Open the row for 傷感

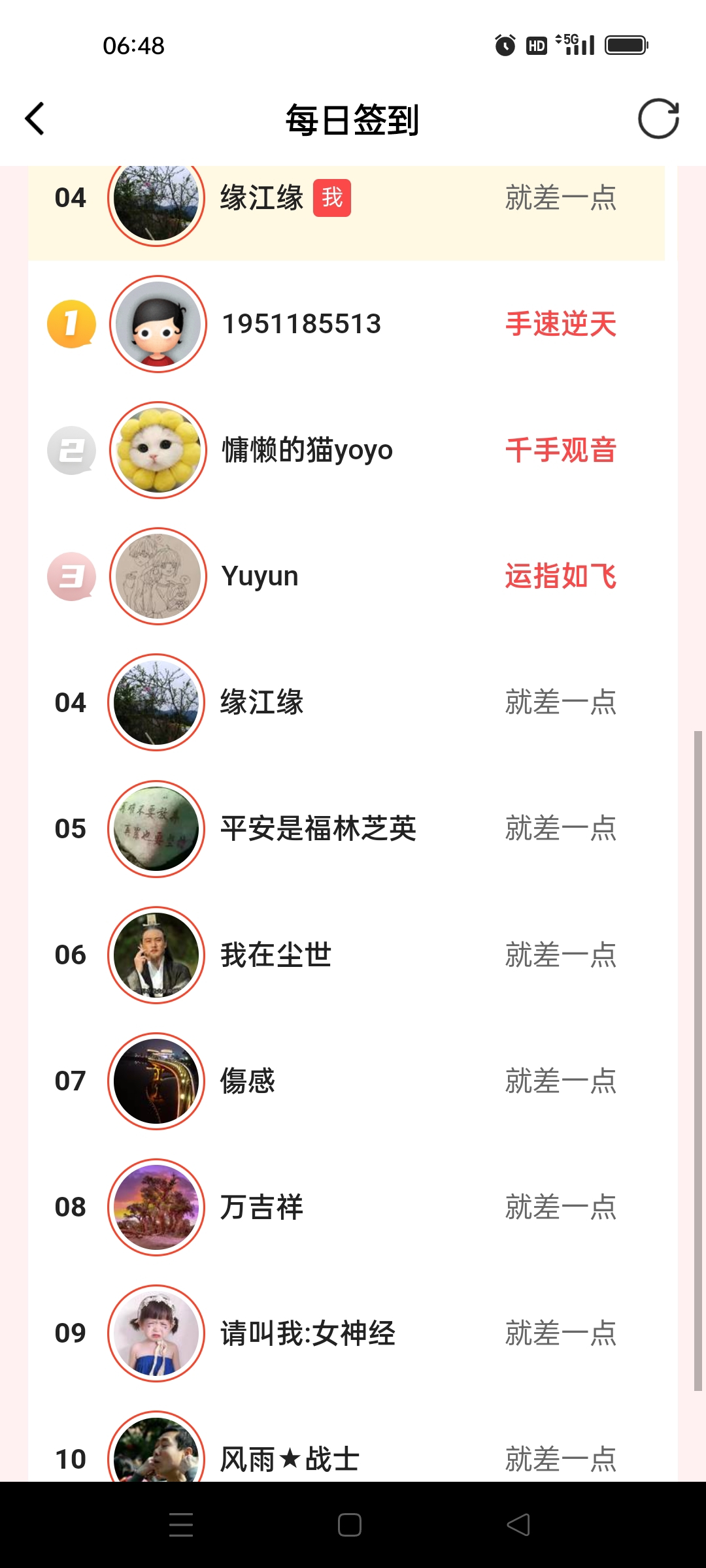(x=247, y=1081)
